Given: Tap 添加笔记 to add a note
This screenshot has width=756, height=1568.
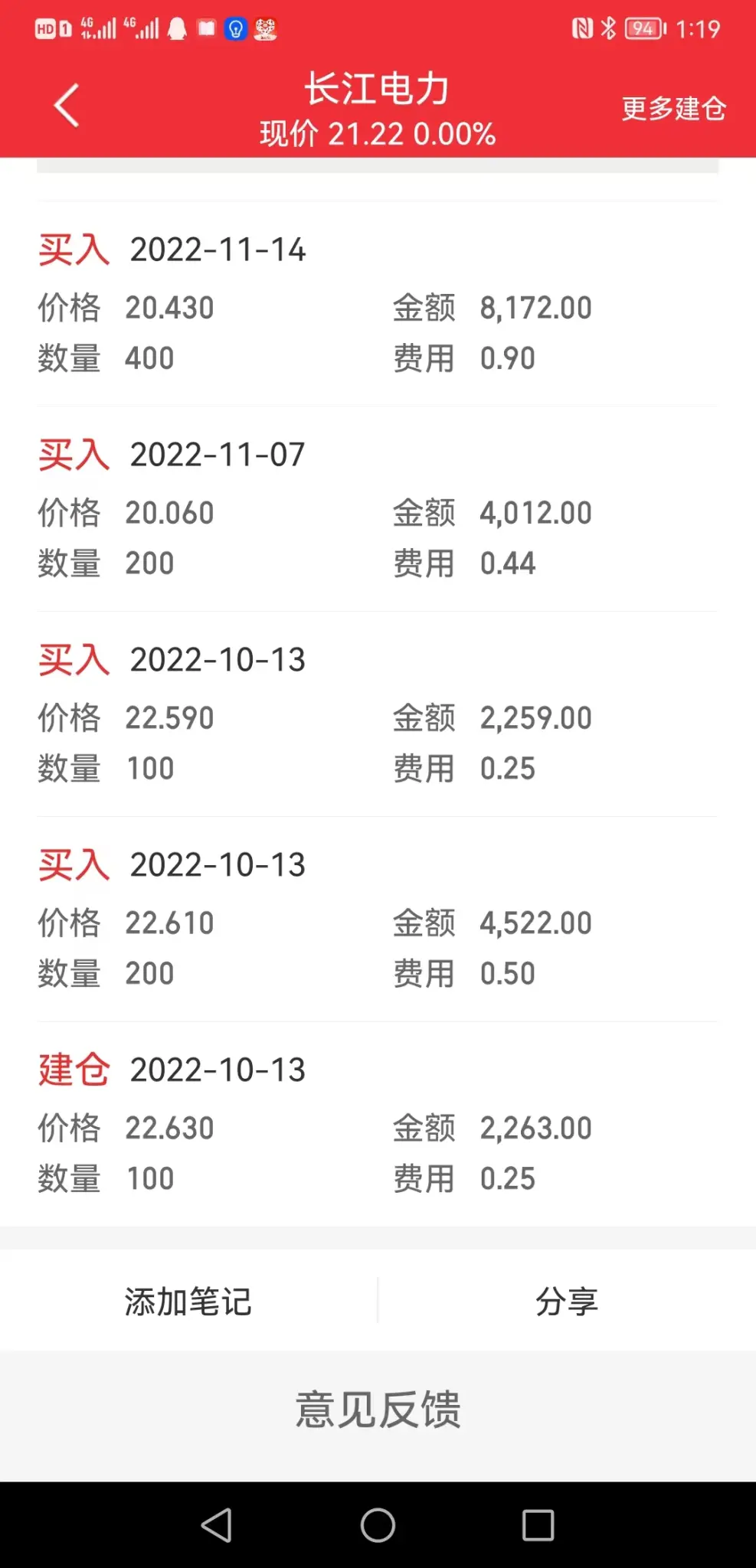Looking at the screenshot, I should [188, 1301].
